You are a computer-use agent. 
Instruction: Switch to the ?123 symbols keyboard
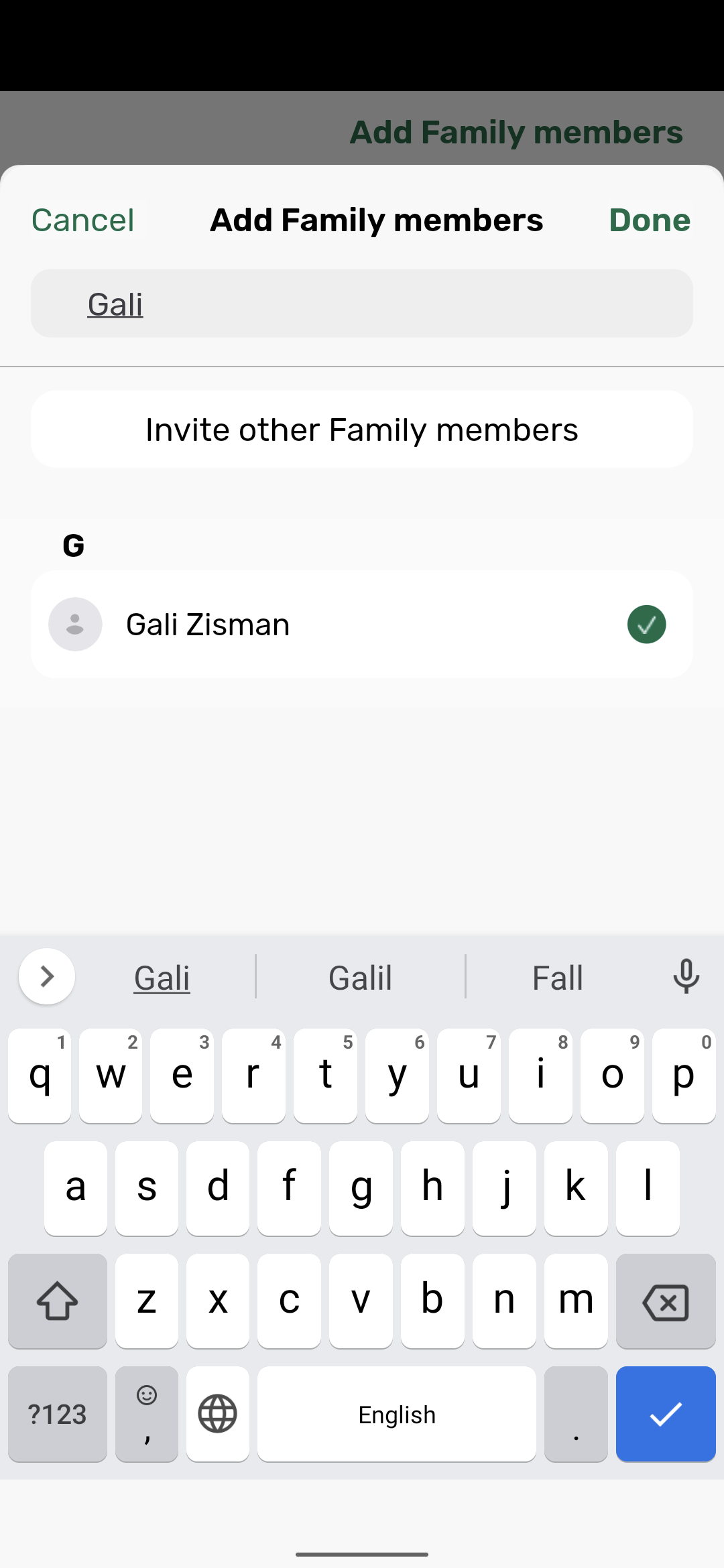coord(58,1414)
